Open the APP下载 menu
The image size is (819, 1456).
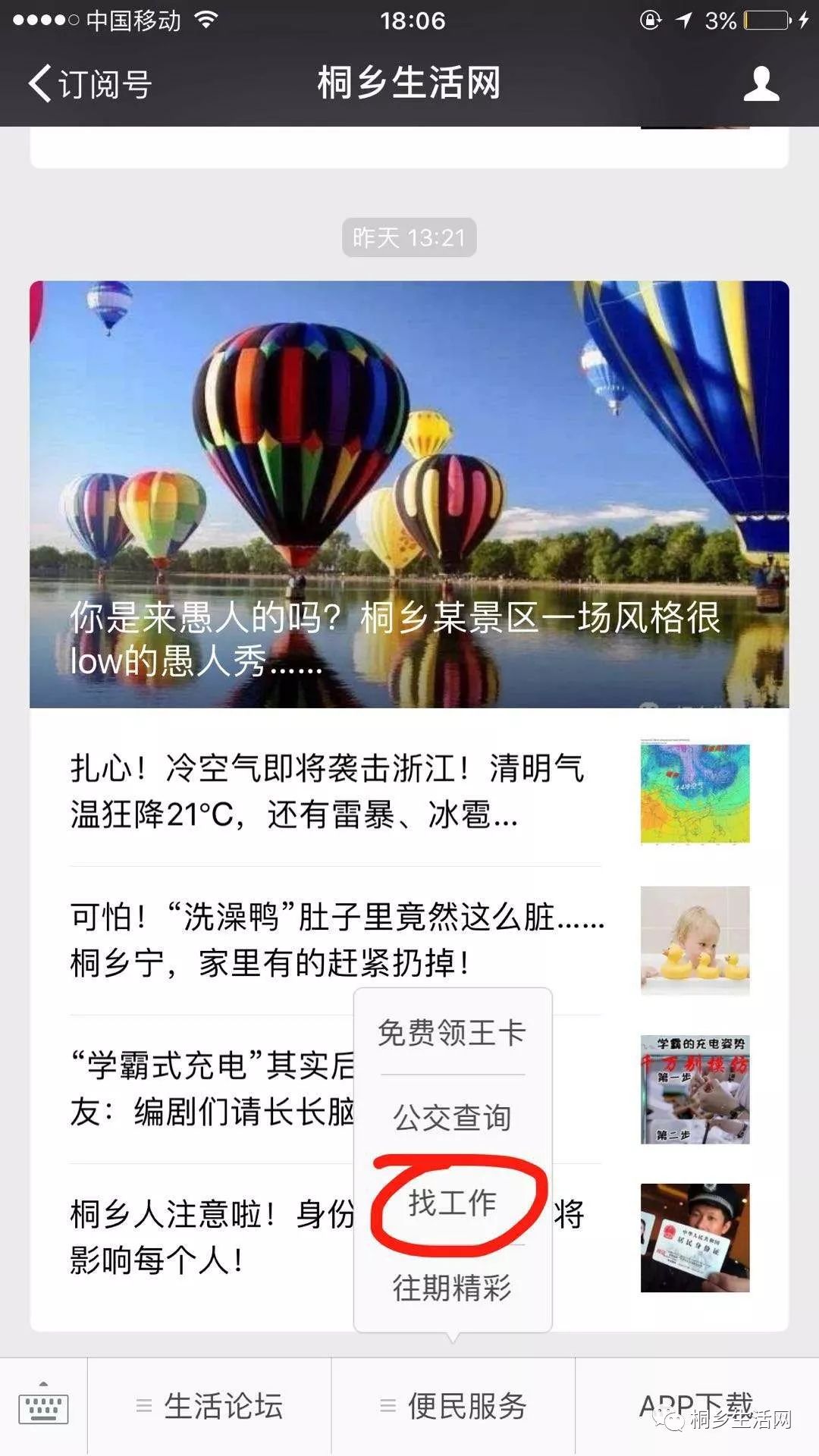coord(698,1407)
